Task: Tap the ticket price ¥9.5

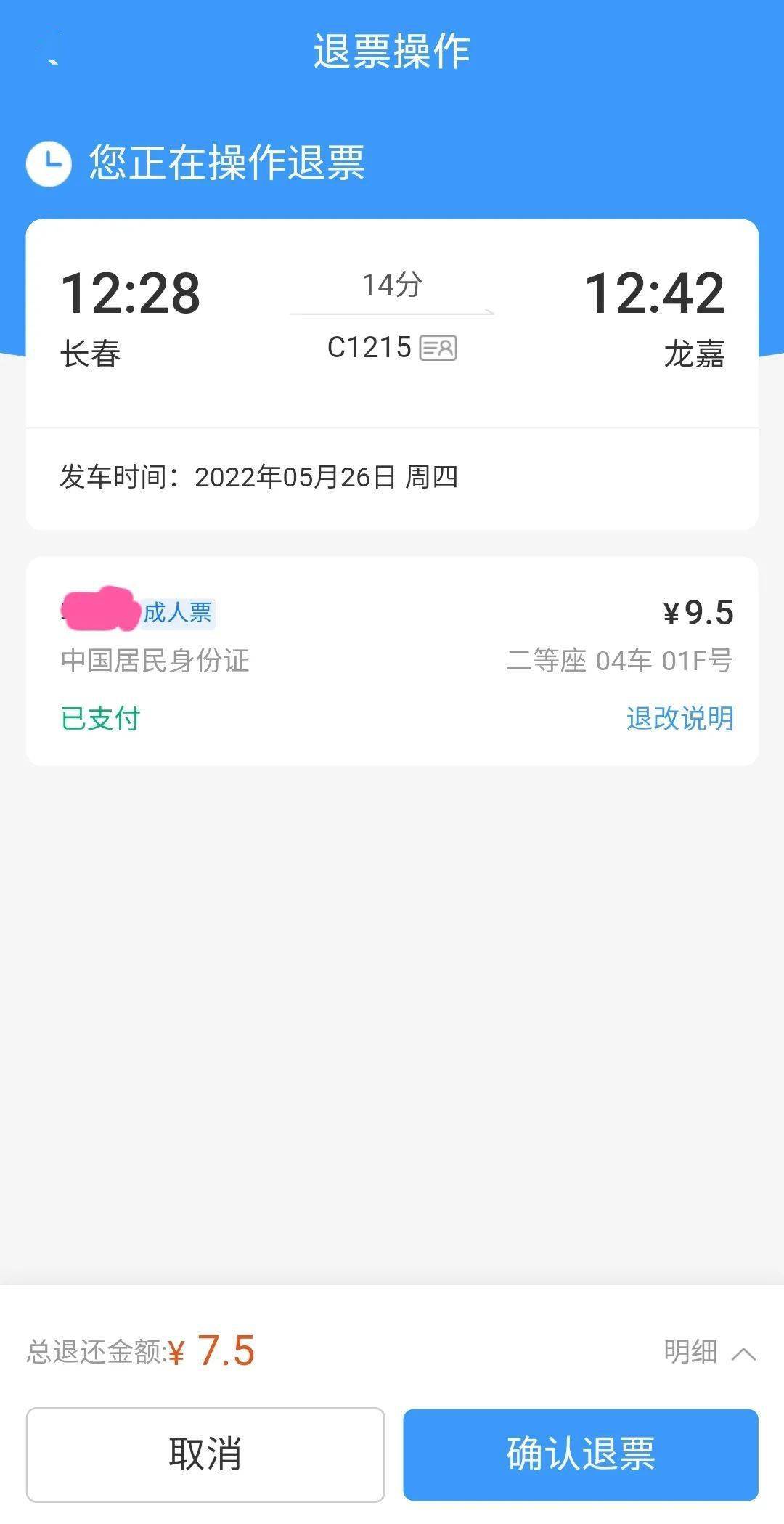Action: coord(699,612)
